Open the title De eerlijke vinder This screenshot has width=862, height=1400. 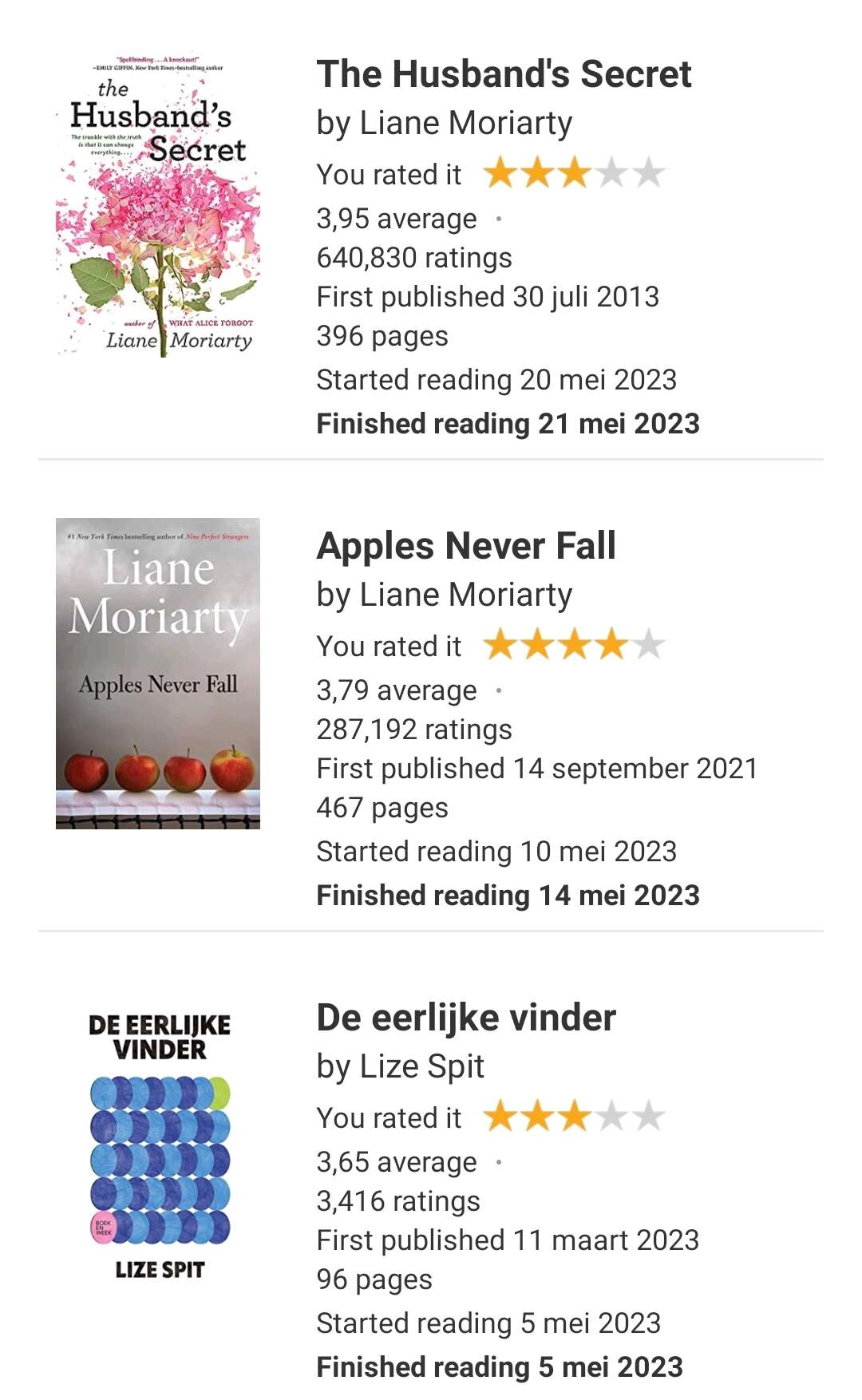[x=466, y=1018]
